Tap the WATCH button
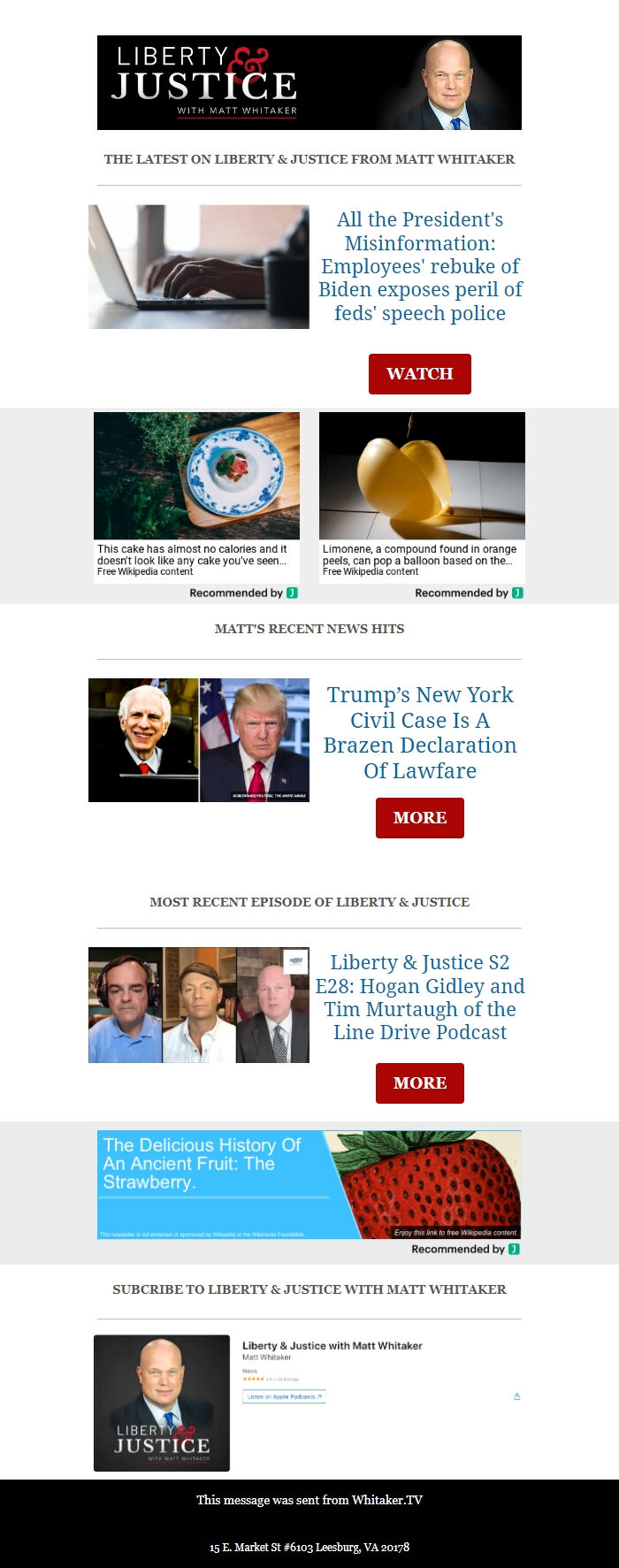 [419, 374]
